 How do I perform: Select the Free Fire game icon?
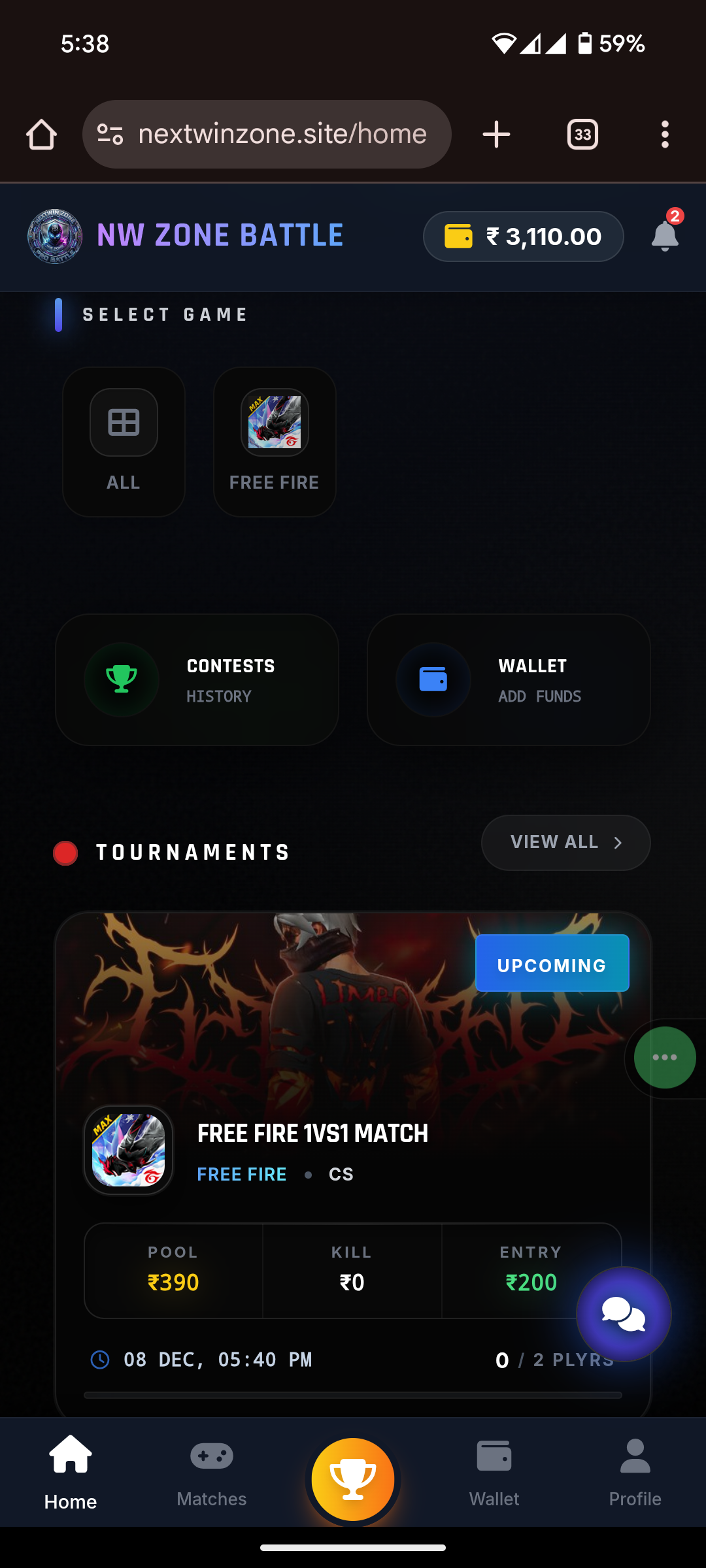click(x=274, y=423)
